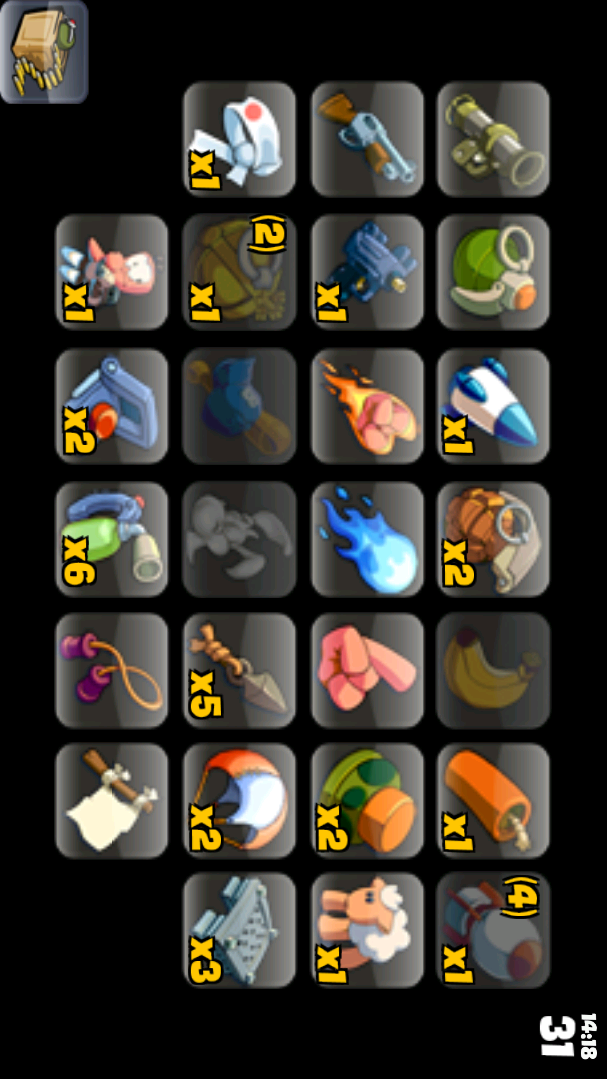Image resolution: width=607 pixels, height=1079 pixels.
Task: Choose the orange dynamite stick
Action: click(x=493, y=800)
